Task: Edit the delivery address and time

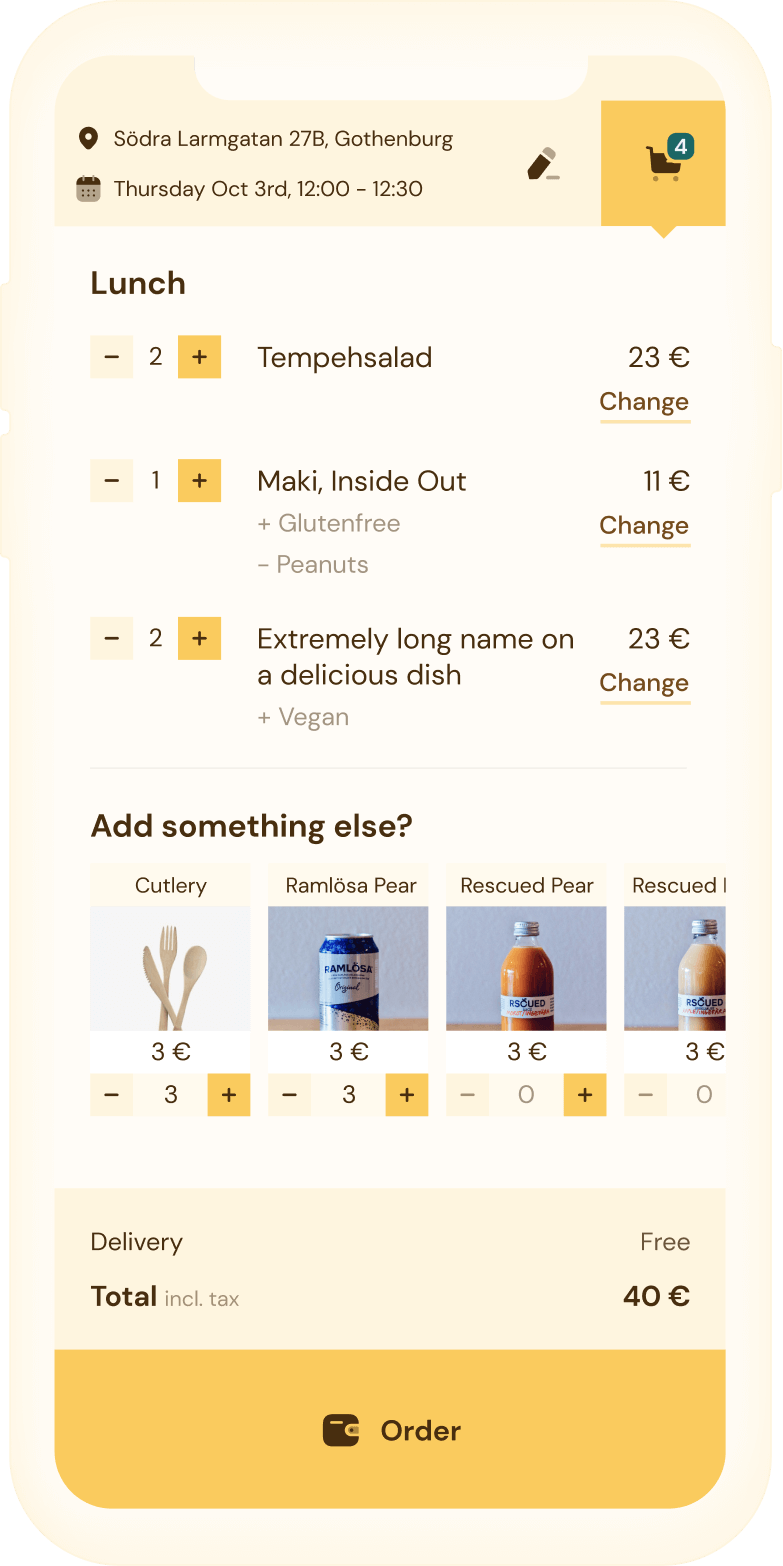Action: coord(543,164)
